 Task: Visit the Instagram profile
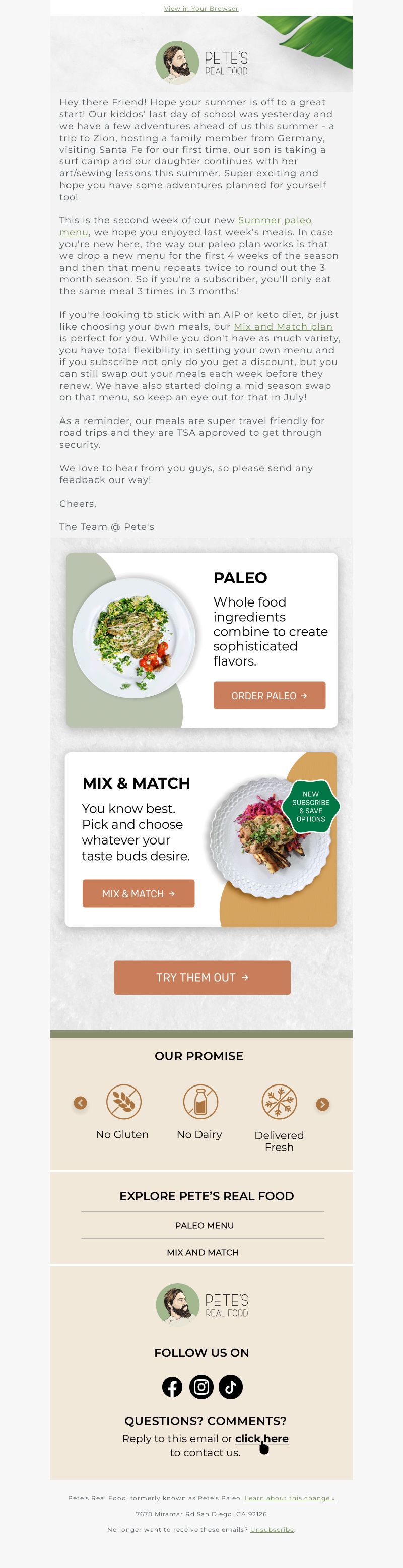coord(201,1386)
